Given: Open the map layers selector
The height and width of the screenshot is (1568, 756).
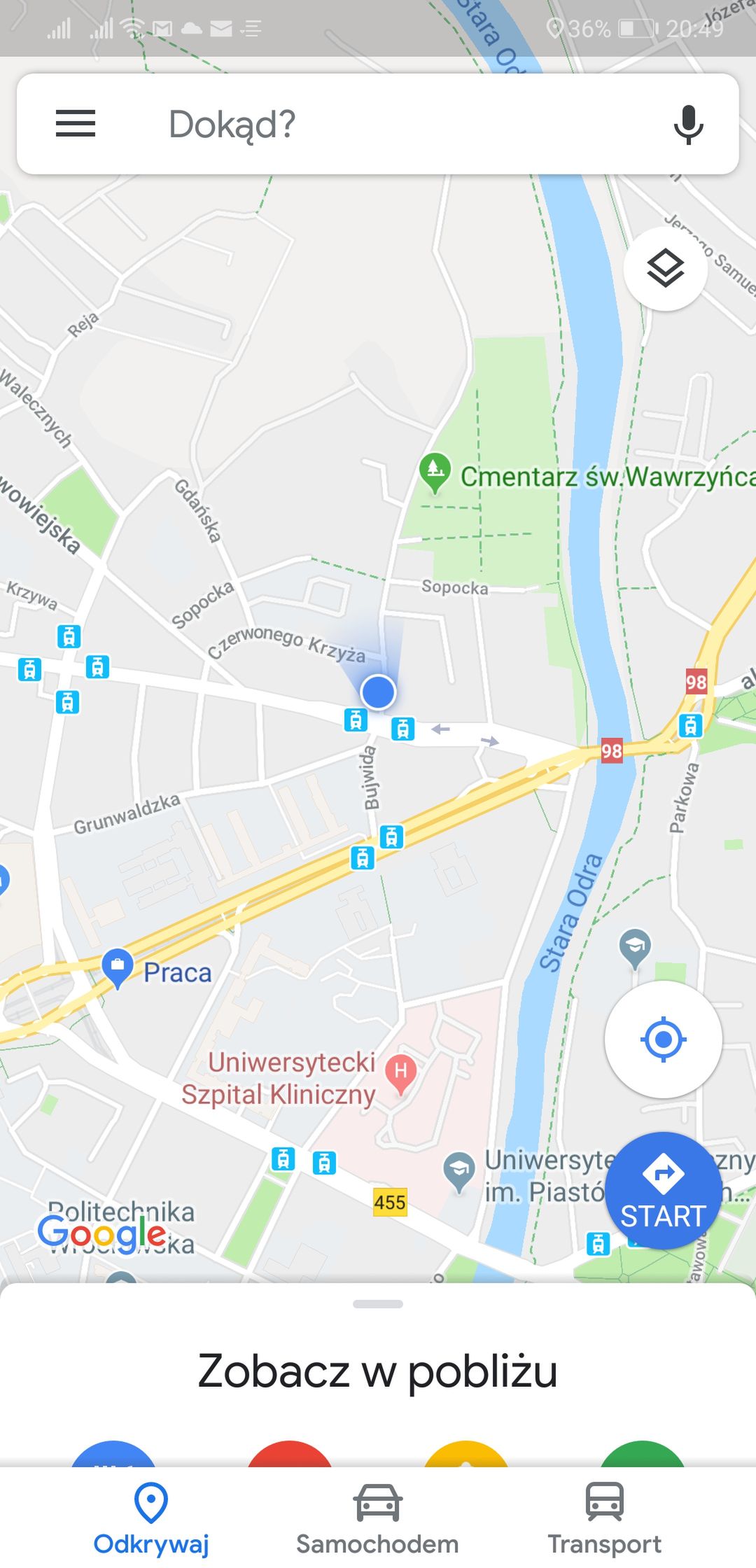Looking at the screenshot, I should tap(665, 269).
